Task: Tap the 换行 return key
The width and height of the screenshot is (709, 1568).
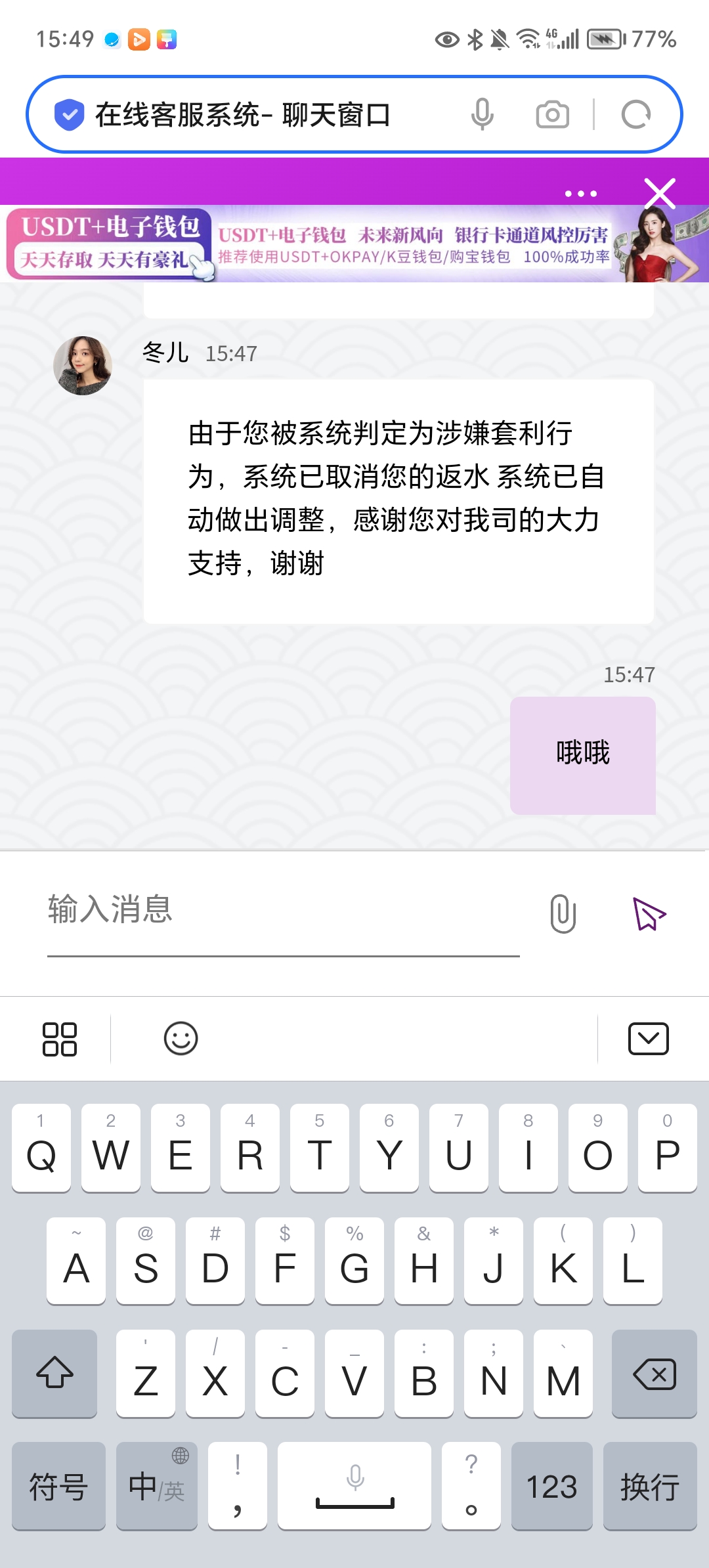Action: tap(649, 1487)
